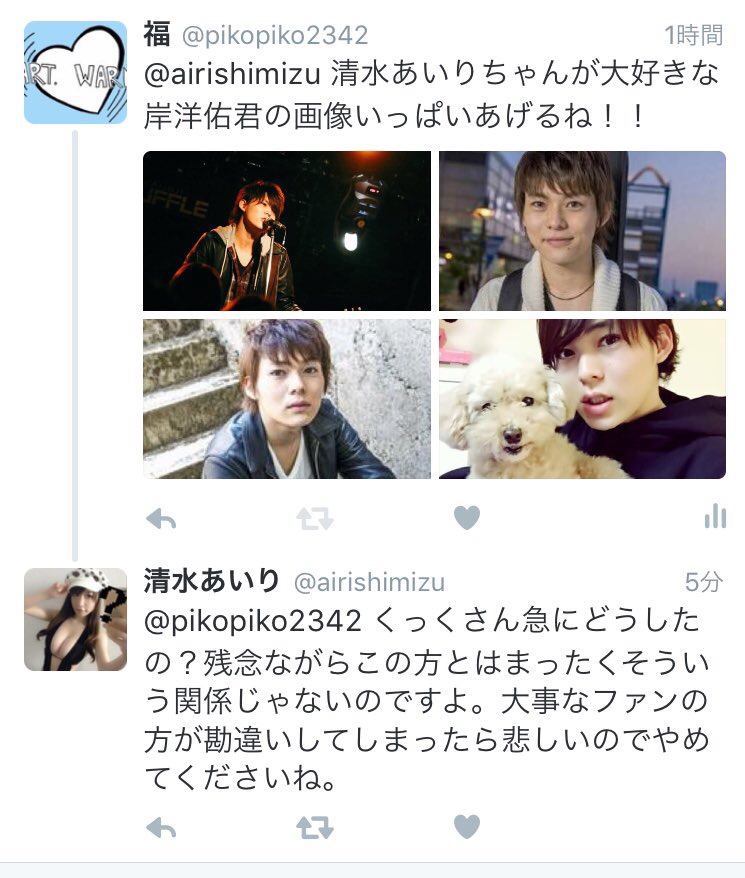Screen dimensions: 745x878
Task: Open the photo by the stone stairs
Action: (287, 399)
